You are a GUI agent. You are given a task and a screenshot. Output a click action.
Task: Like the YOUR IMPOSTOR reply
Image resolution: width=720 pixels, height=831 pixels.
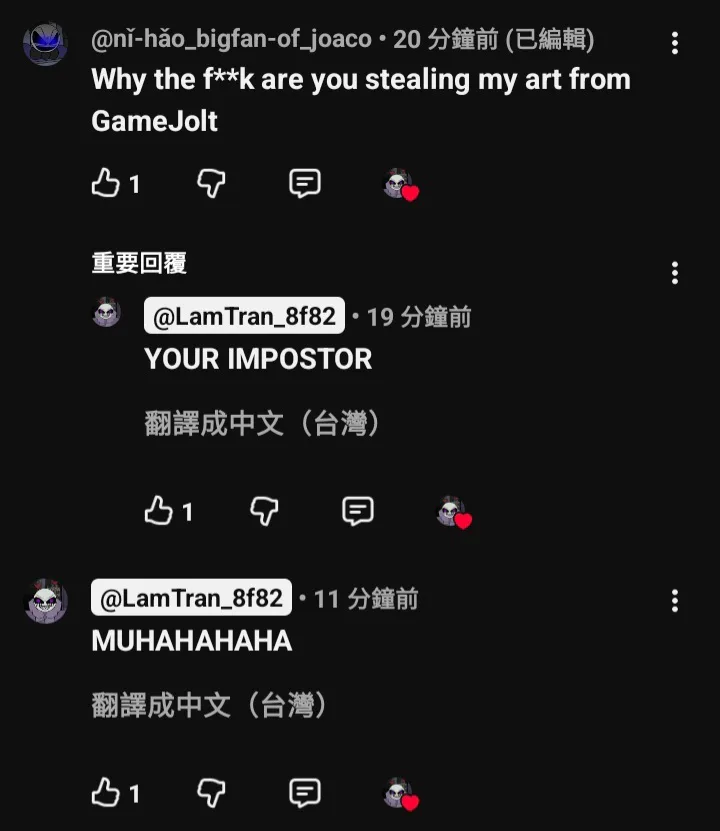pos(159,512)
